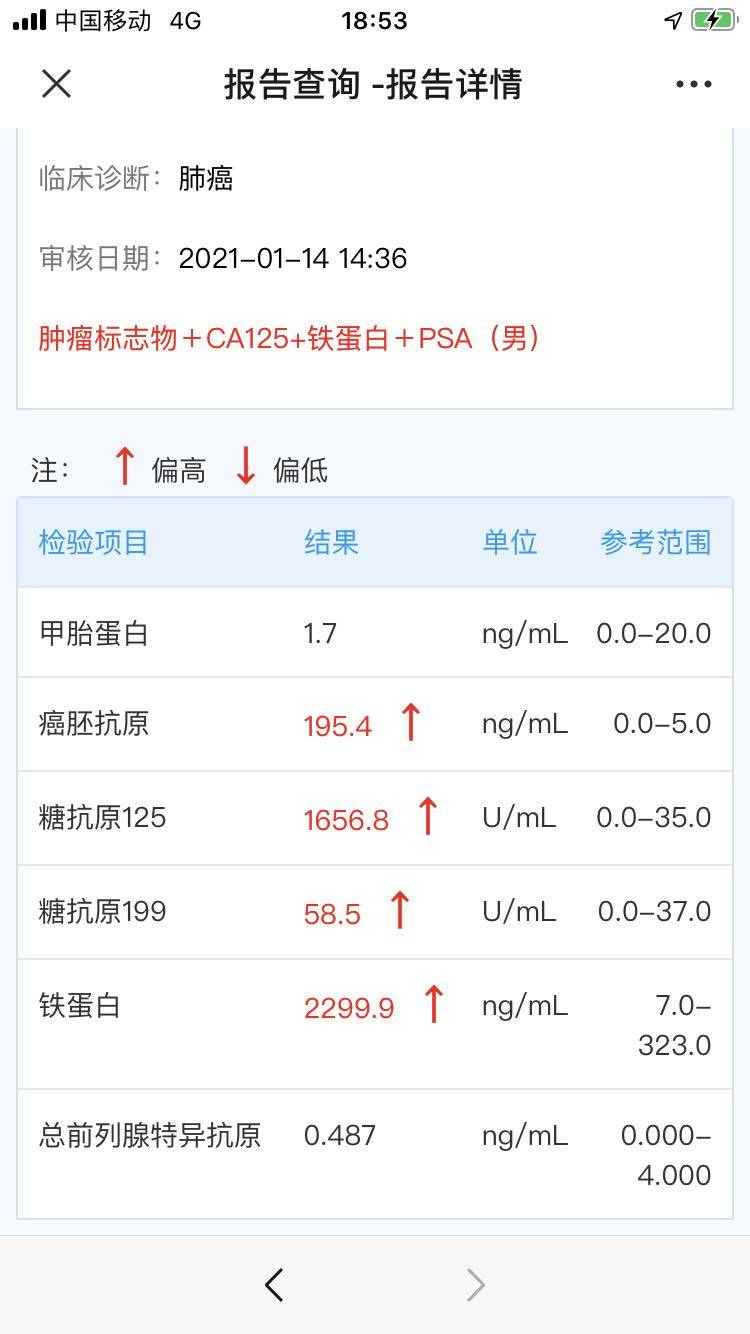Go back with the bottom left arrow
750x1334 pixels.
coord(274,1285)
